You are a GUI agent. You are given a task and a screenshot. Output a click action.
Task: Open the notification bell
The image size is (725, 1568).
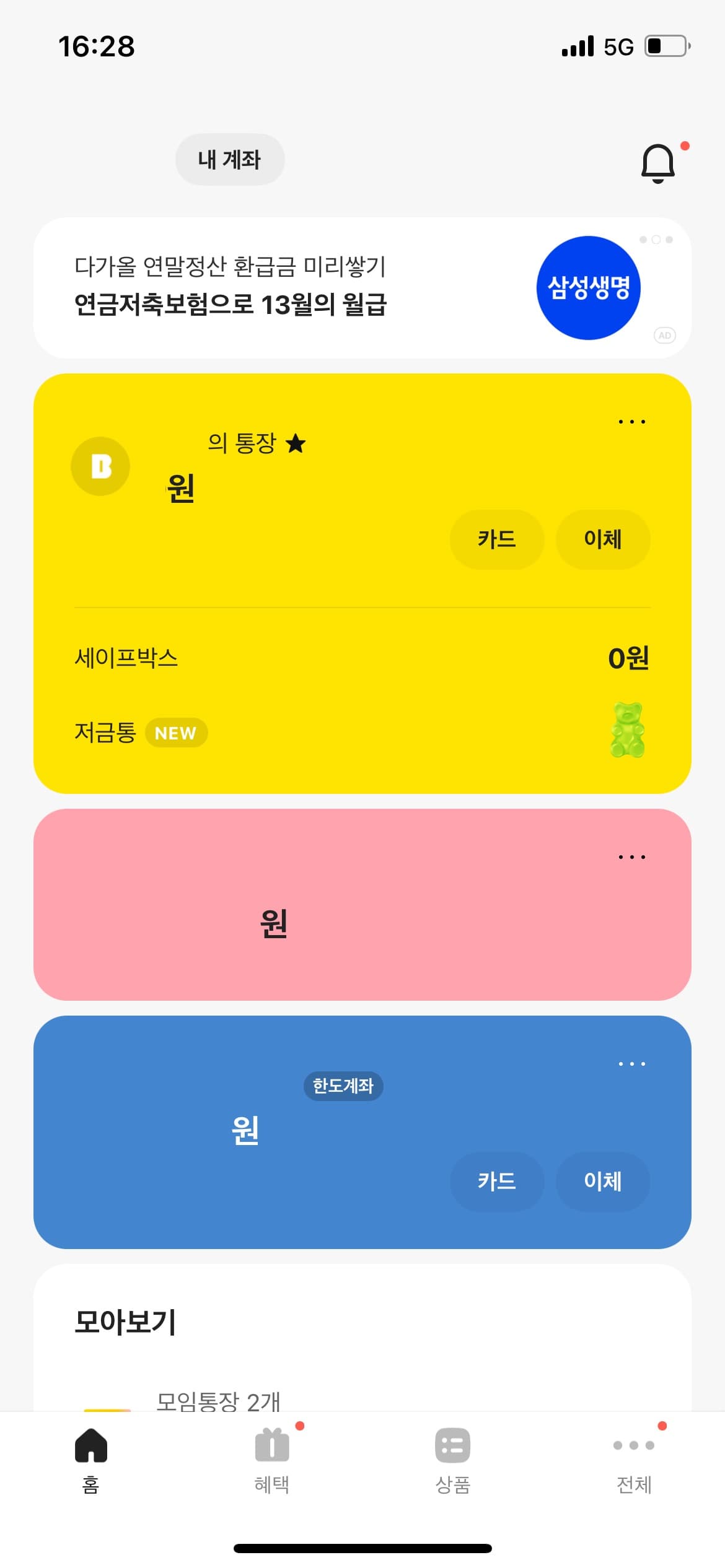click(658, 162)
